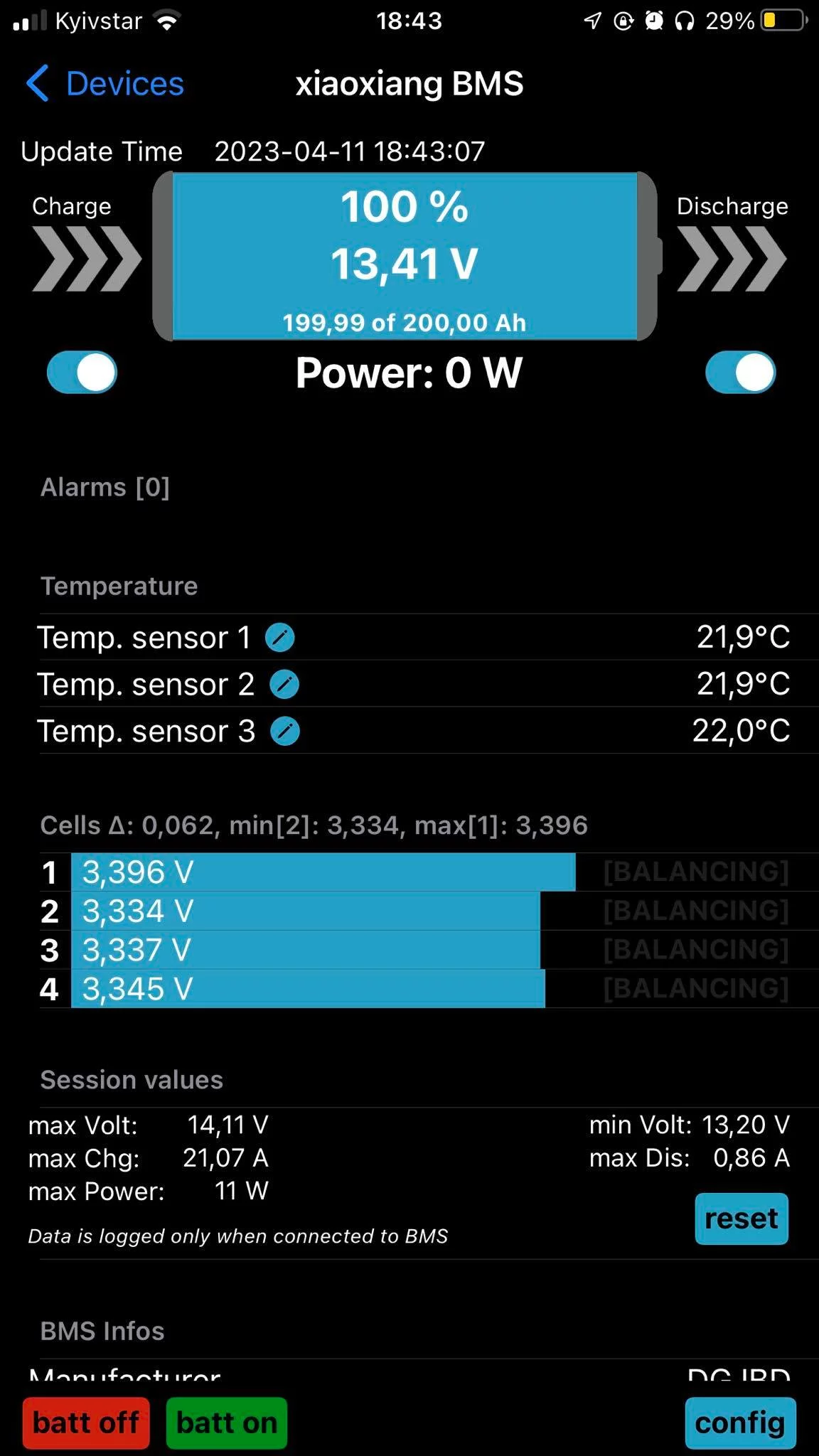Edit the name of Temp. sensor 1
The image size is (819, 1456).
tap(280, 638)
